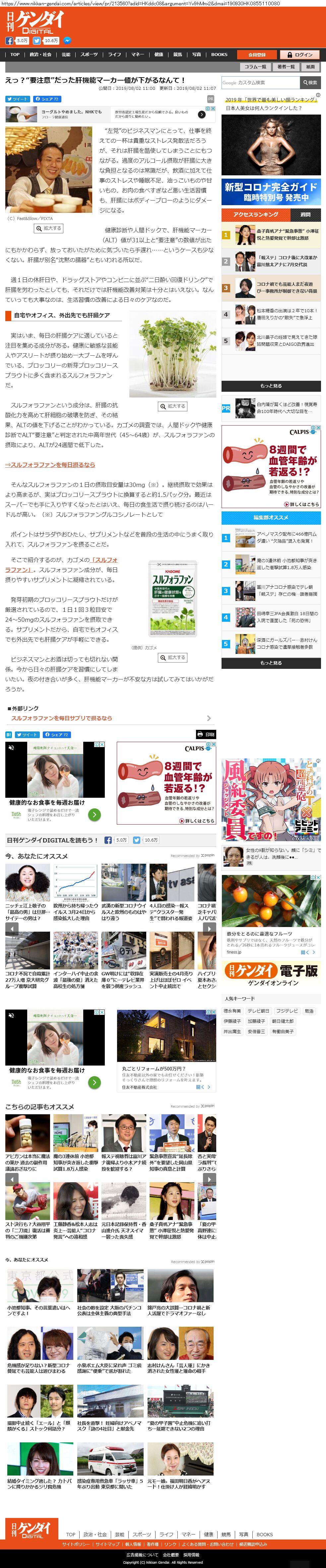Switch to the 政治・社会 section
This screenshot has height=1568, width=326.
(x=40, y=55)
